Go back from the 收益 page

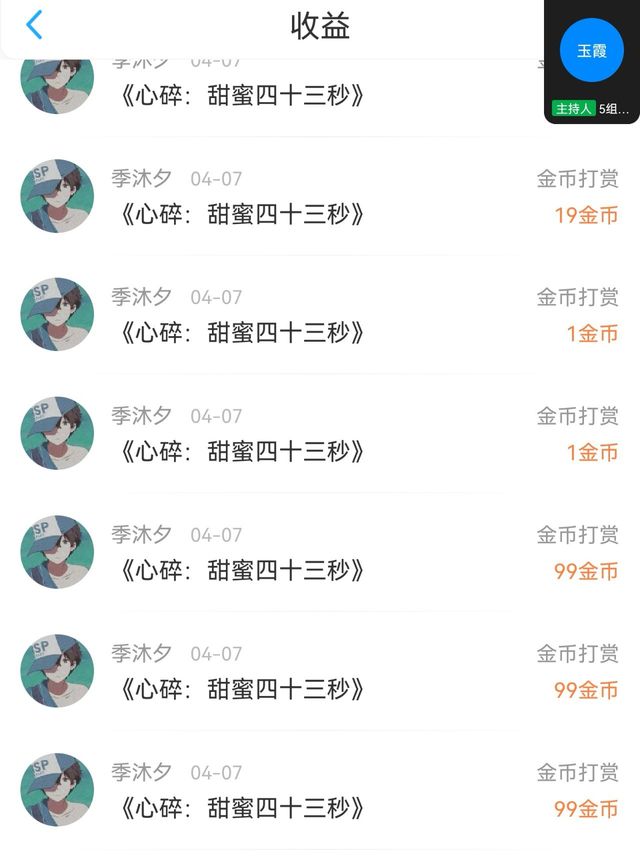tap(34, 26)
